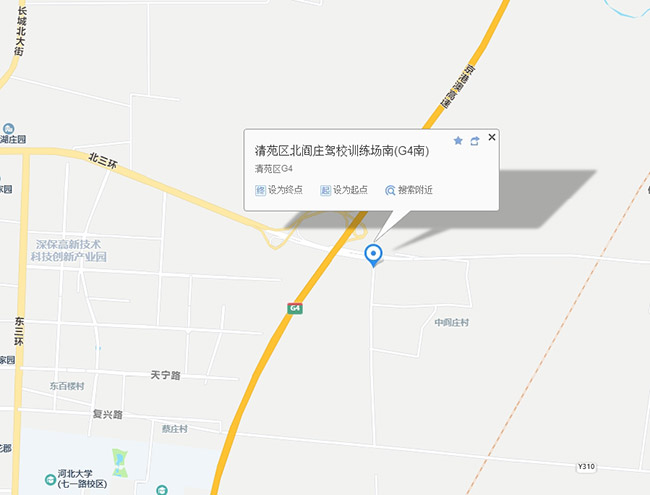
Task: Tap the blue location marker pin
Action: tap(373, 255)
